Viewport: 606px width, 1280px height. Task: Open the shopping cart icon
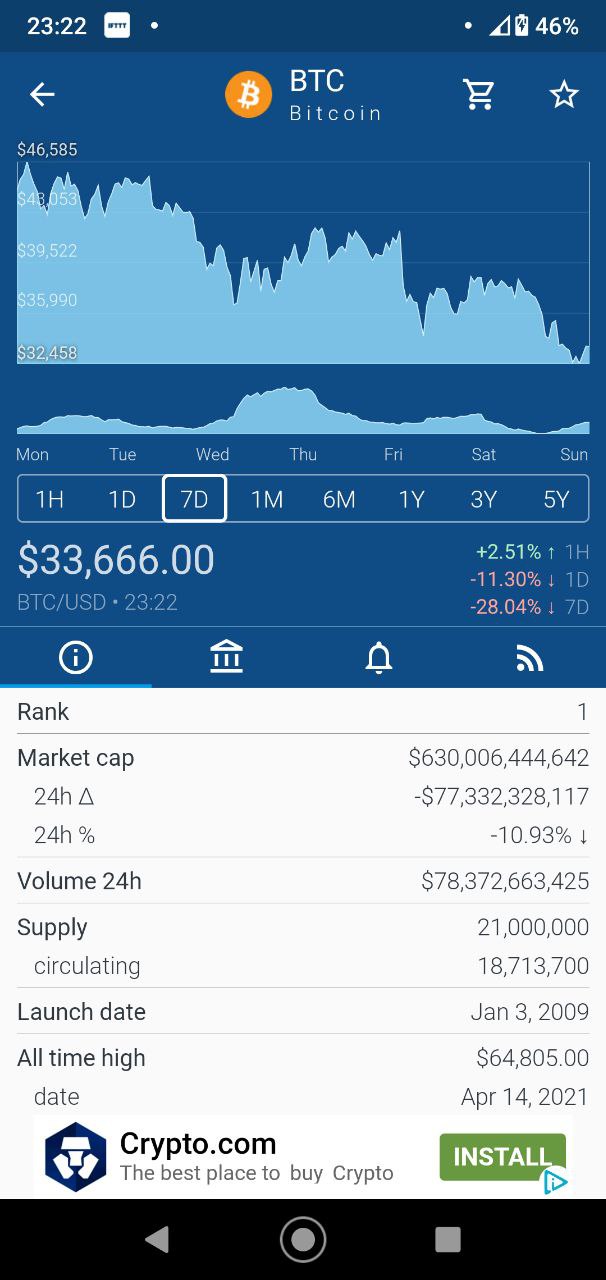(x=480, y=94)
